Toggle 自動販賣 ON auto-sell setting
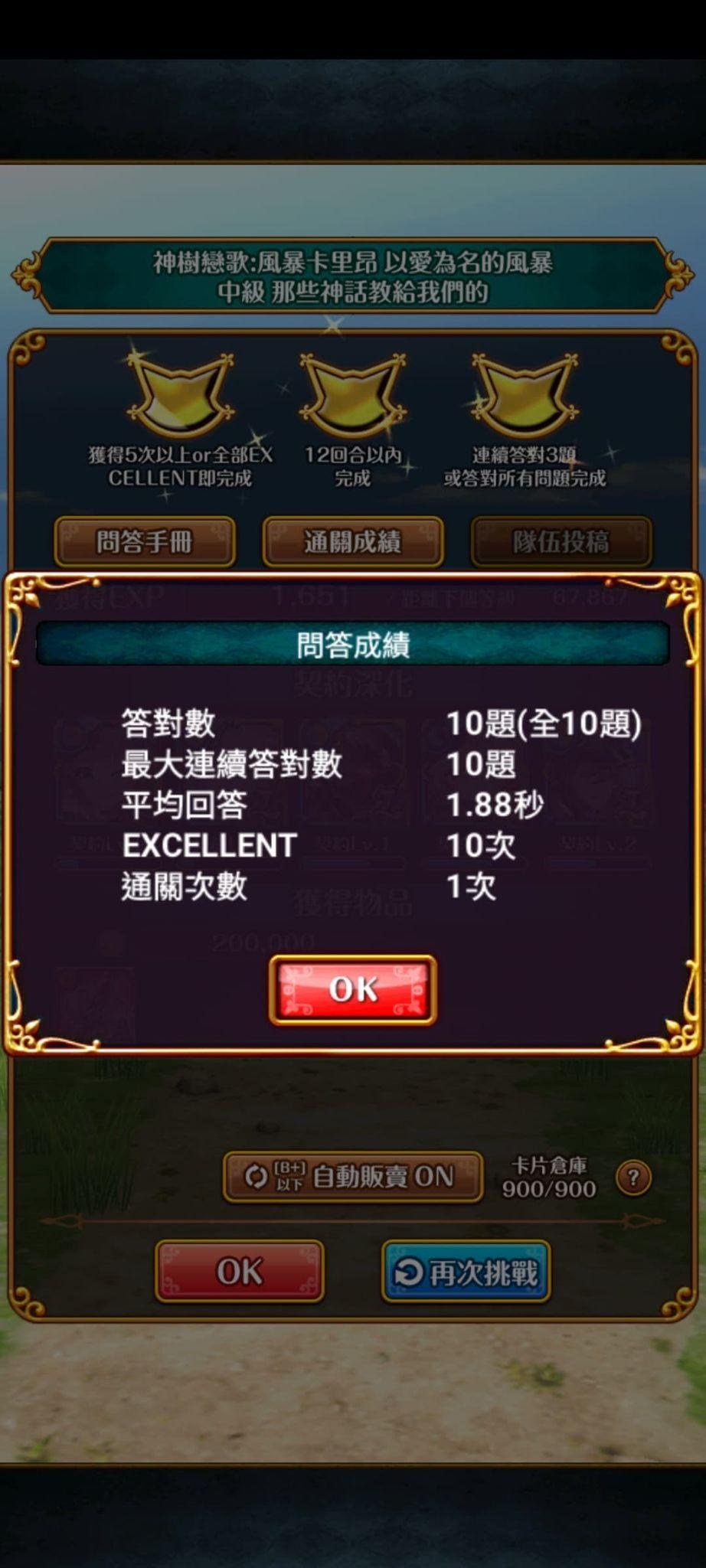 tap(353, 1176)
